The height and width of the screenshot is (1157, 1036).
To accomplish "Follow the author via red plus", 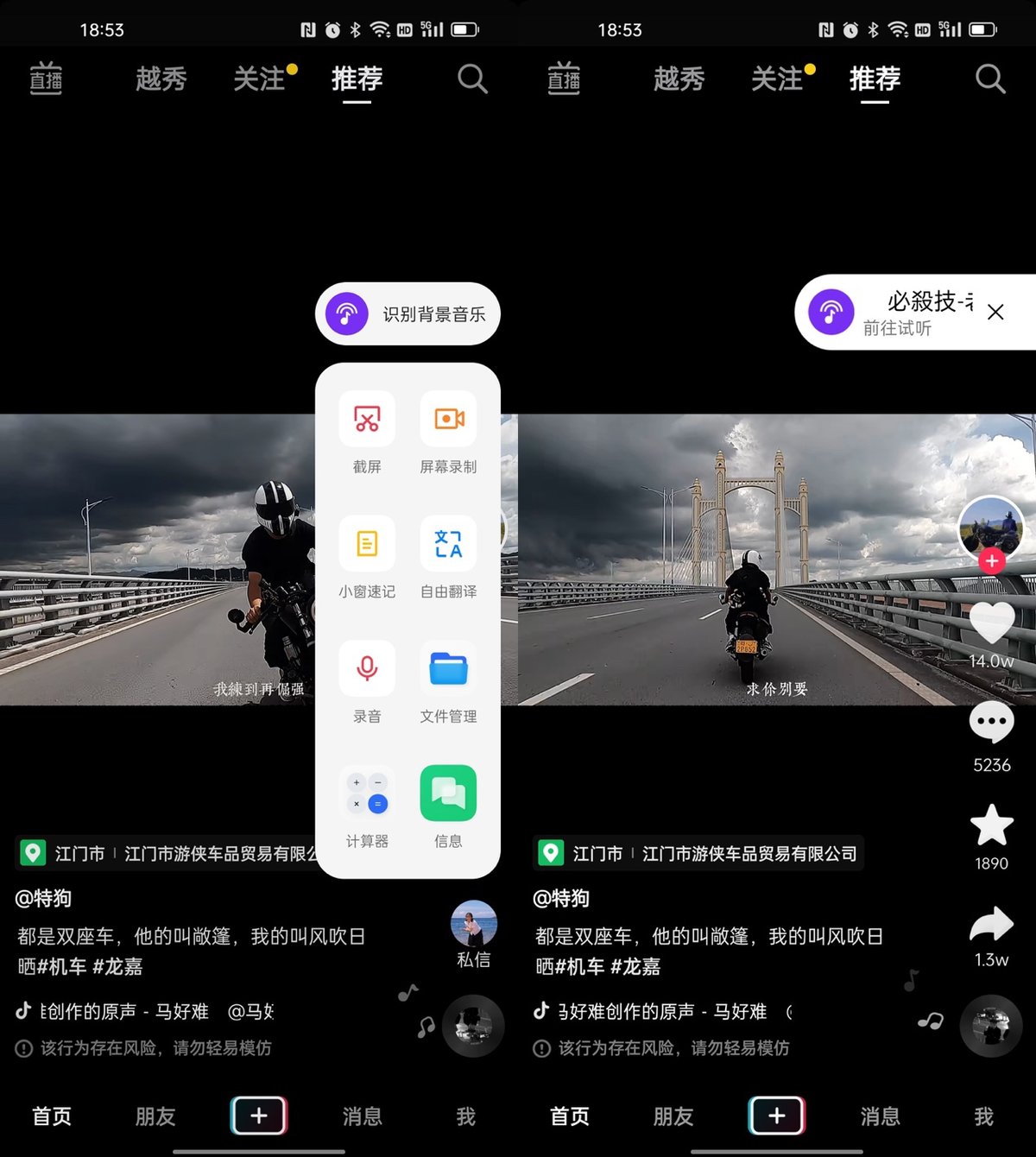I will 991,561.
